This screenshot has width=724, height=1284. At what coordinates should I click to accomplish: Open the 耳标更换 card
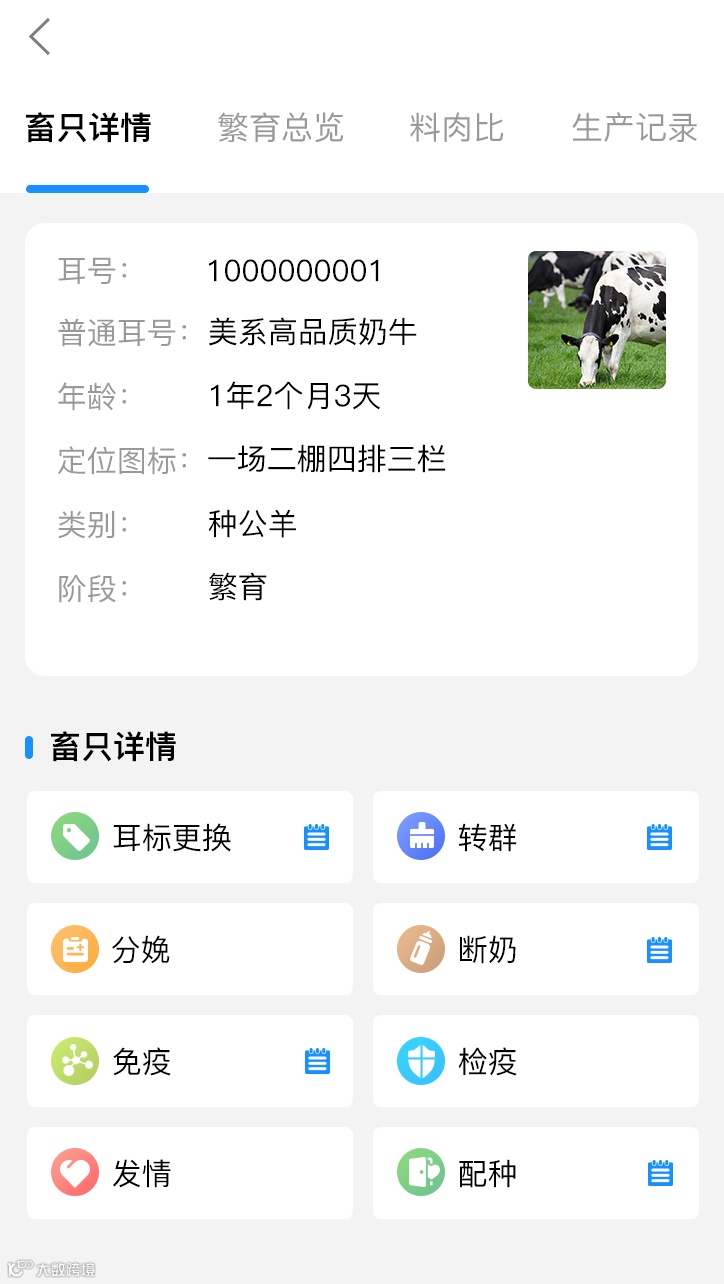pos(189,837)
